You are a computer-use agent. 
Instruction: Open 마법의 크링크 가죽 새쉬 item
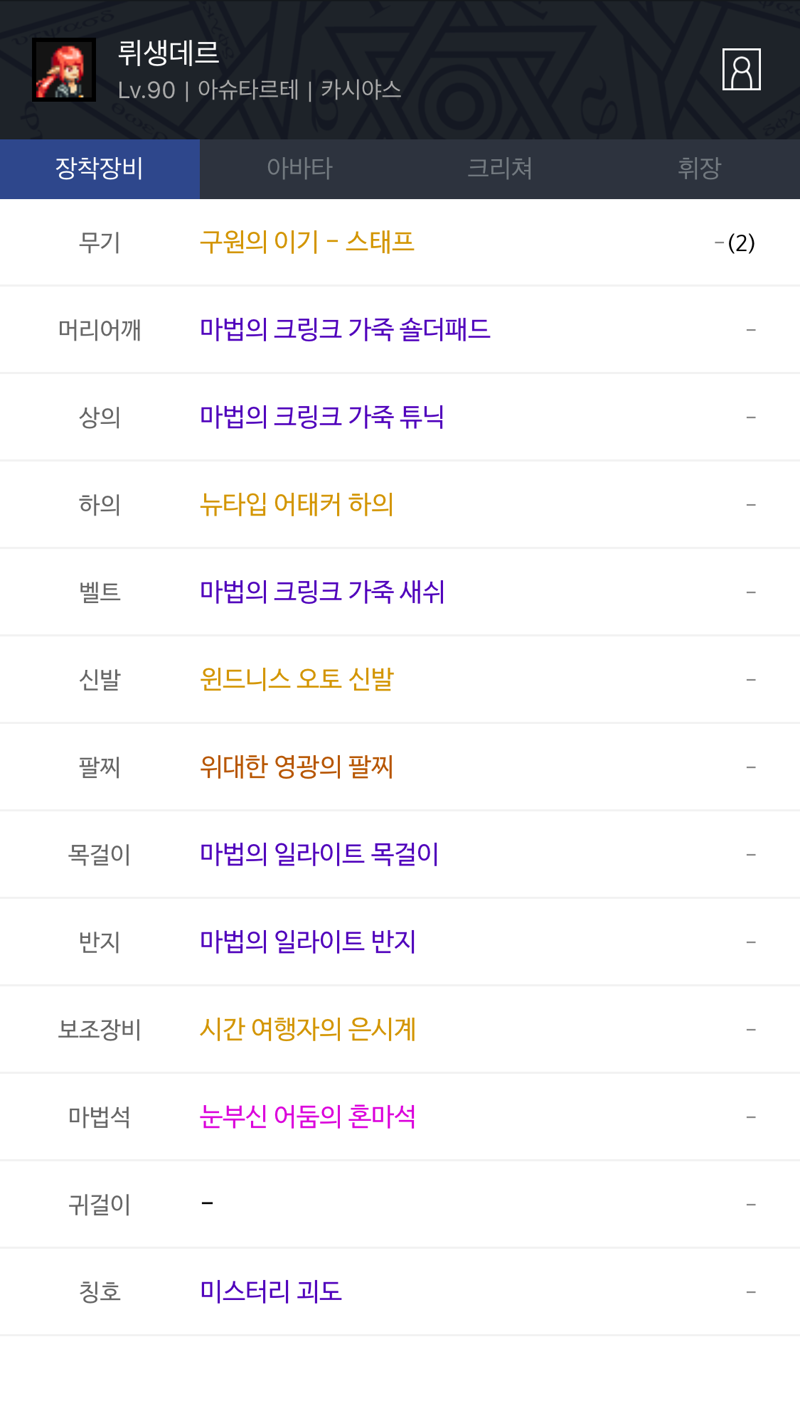pyautogui.click(x=322, y=591)
